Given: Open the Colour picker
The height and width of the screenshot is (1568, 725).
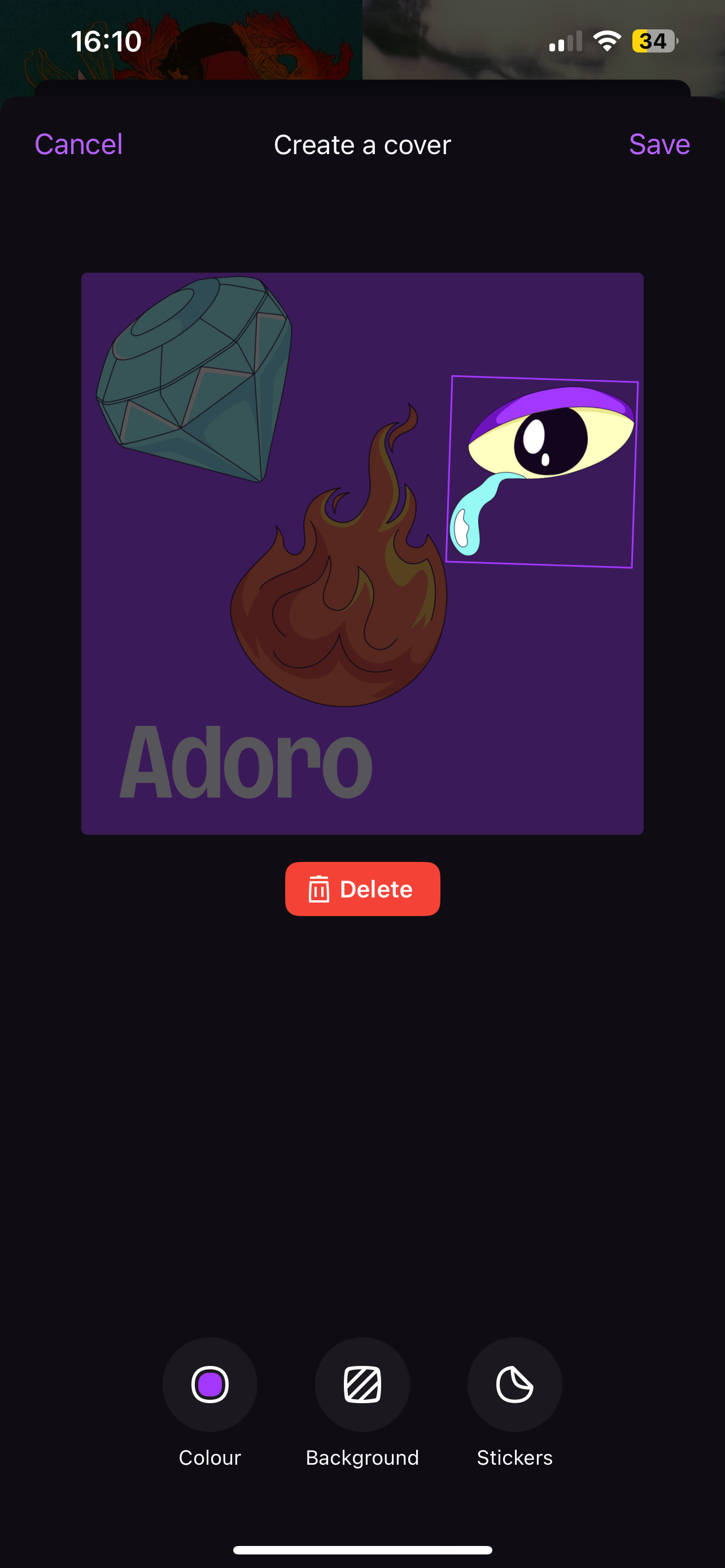Looking at the screenshot, I should [210, 1384].
